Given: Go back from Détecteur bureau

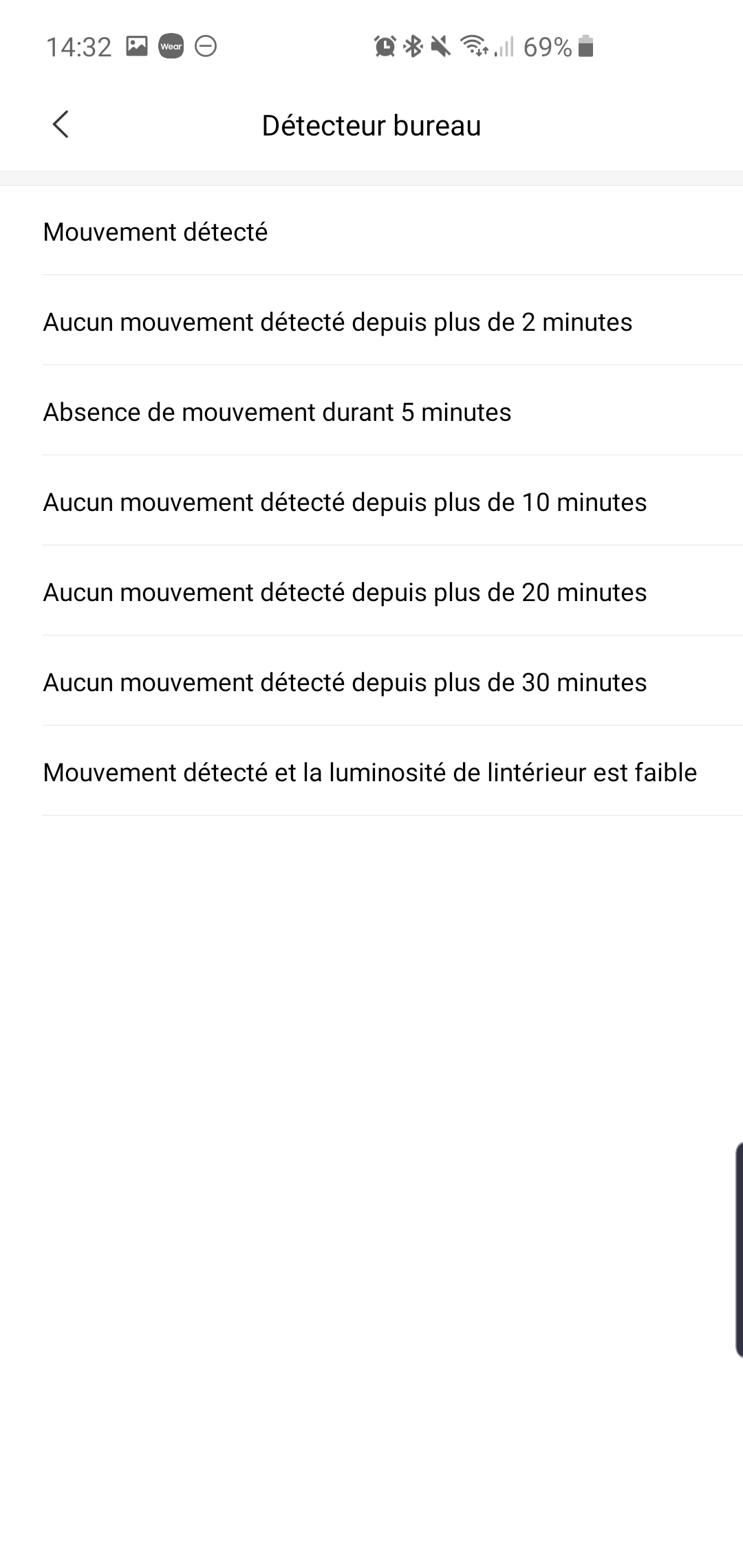Looking at the screenshot, I should coord(61,124).
